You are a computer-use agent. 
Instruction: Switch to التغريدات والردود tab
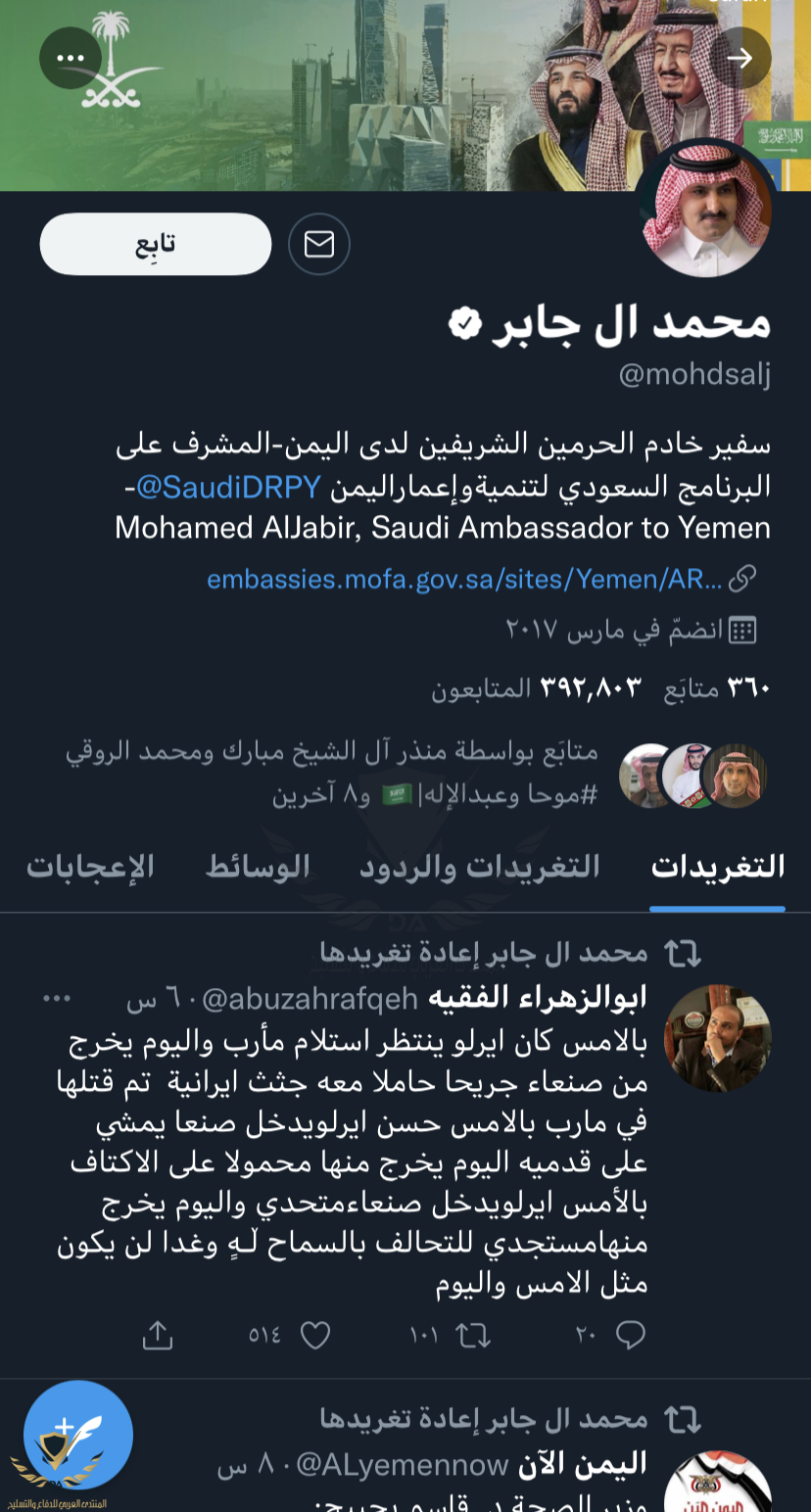click(x=479, y=867)
